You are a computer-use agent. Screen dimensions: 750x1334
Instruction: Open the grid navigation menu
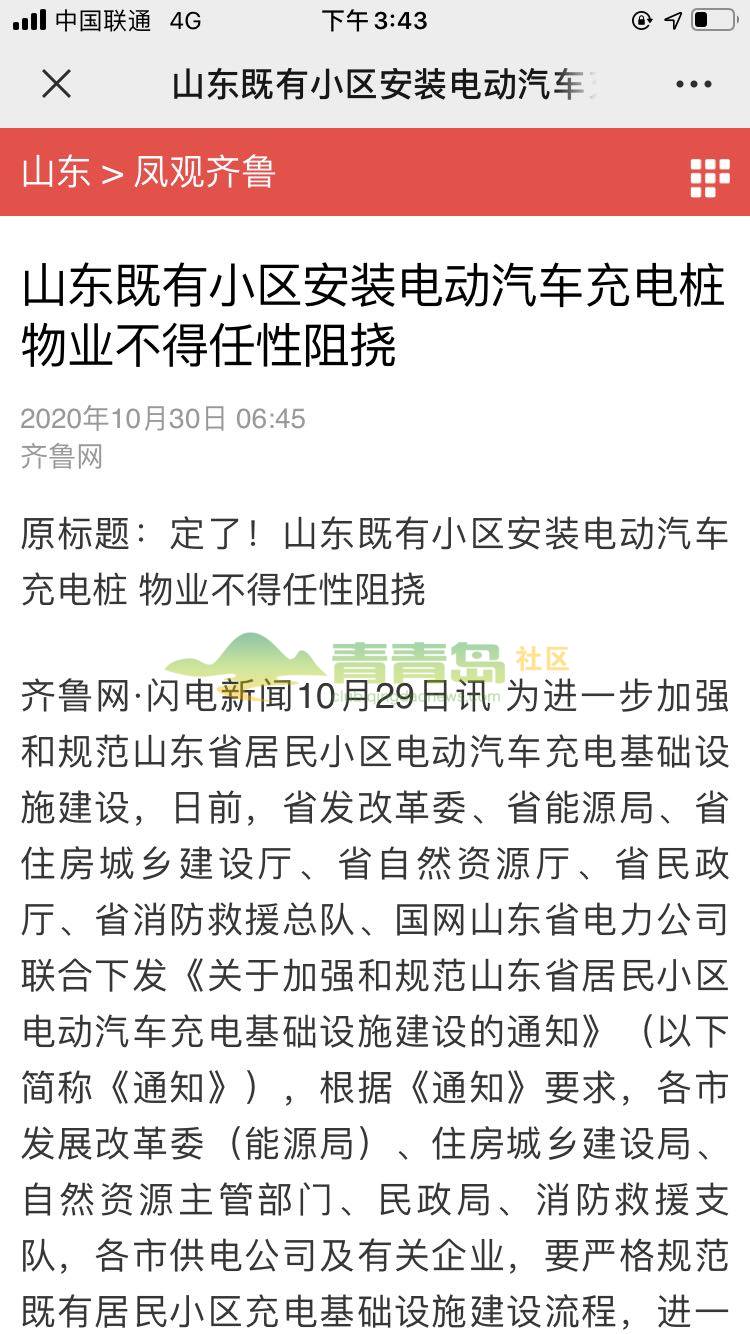(709, 178)
